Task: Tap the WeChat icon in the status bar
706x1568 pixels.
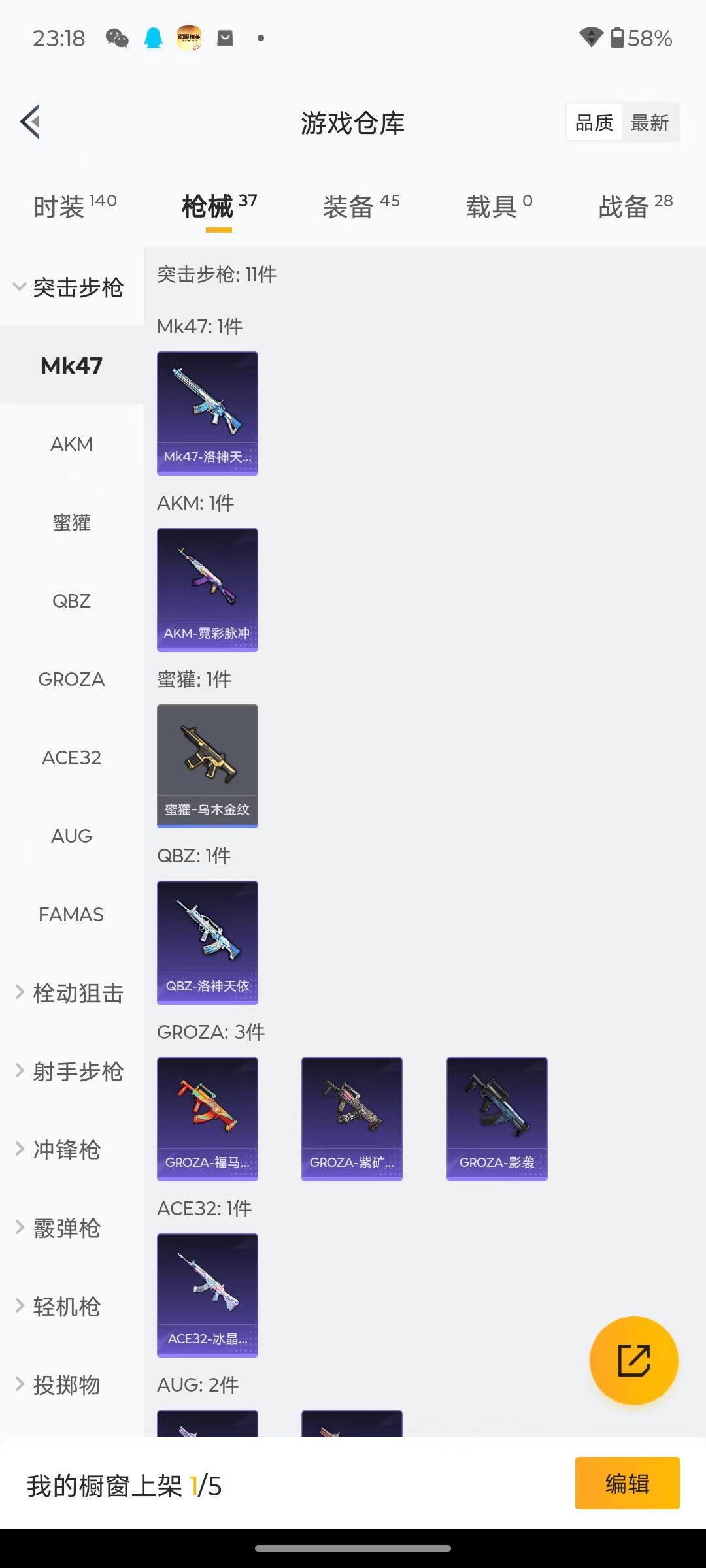Action: (118, 38)
